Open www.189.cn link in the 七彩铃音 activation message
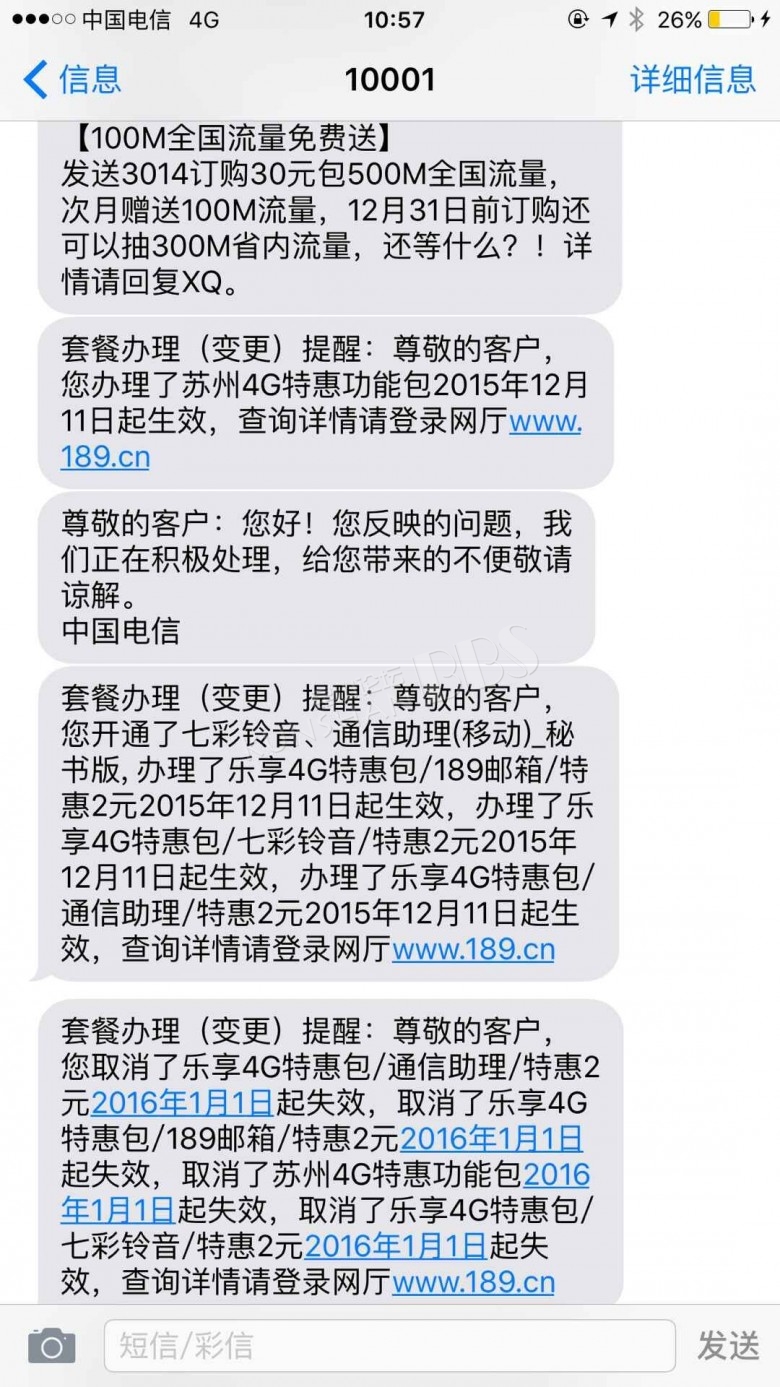This screenshot has height=1387, width=780. pos(472,948)
